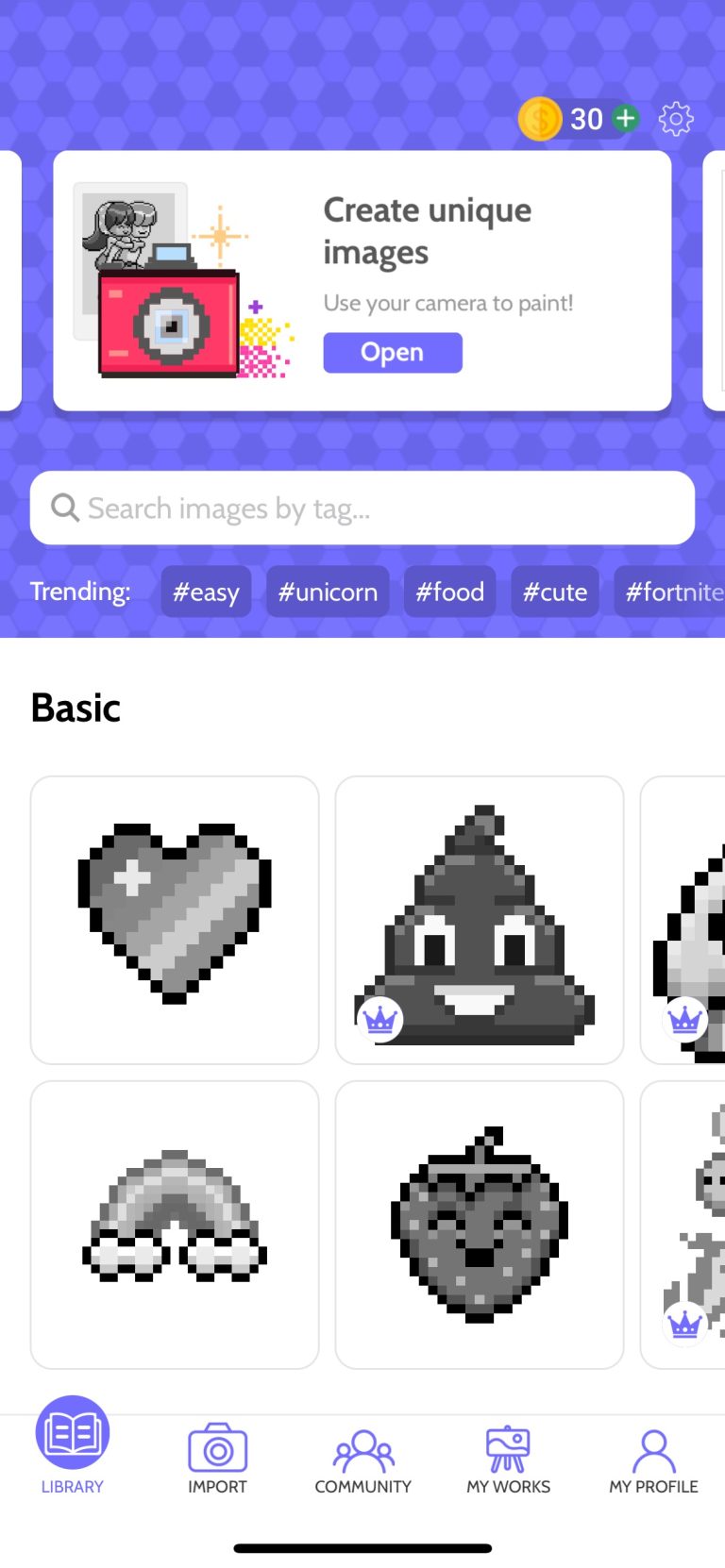
Task: Go to the Import tab
Action: (x=217, y=1459)
